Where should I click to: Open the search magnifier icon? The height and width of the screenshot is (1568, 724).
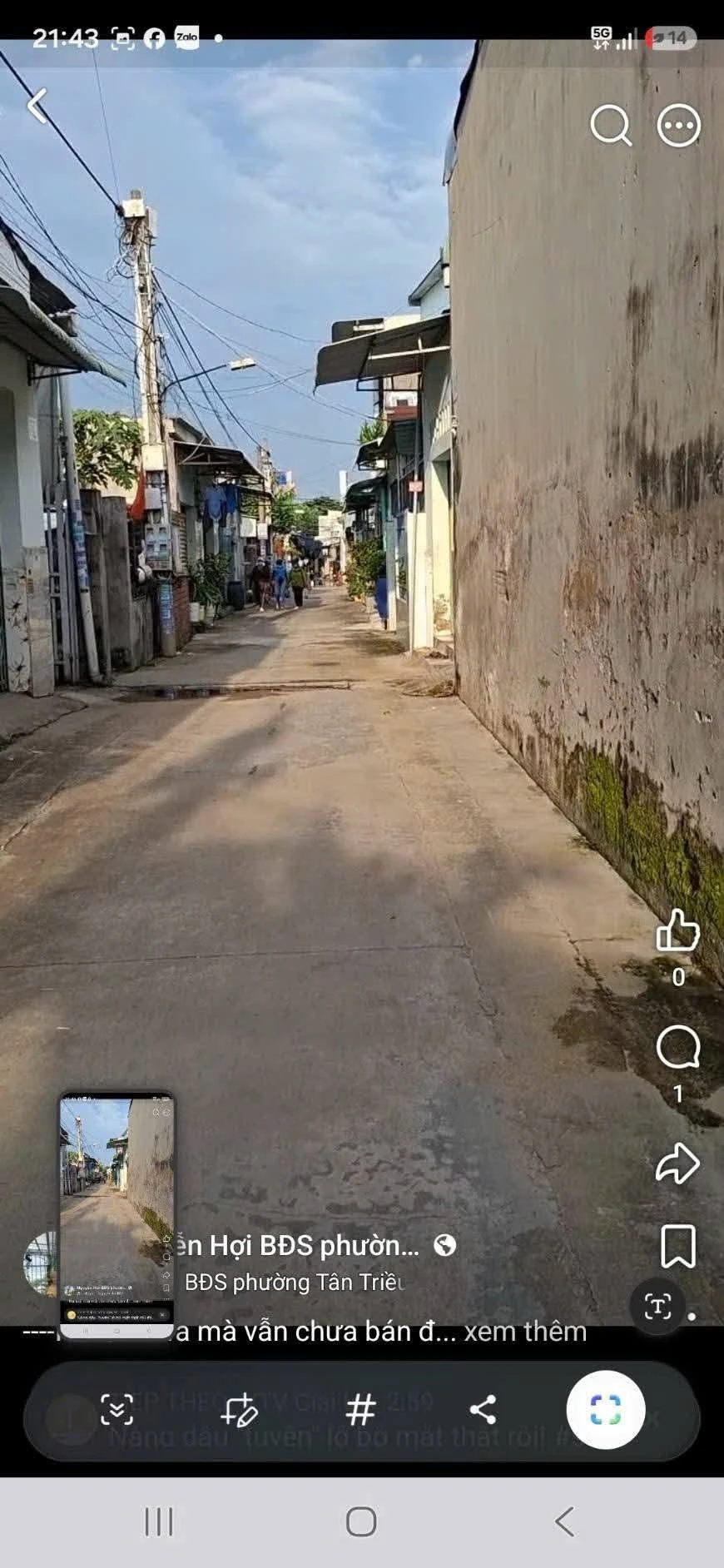tap(611, 126)
